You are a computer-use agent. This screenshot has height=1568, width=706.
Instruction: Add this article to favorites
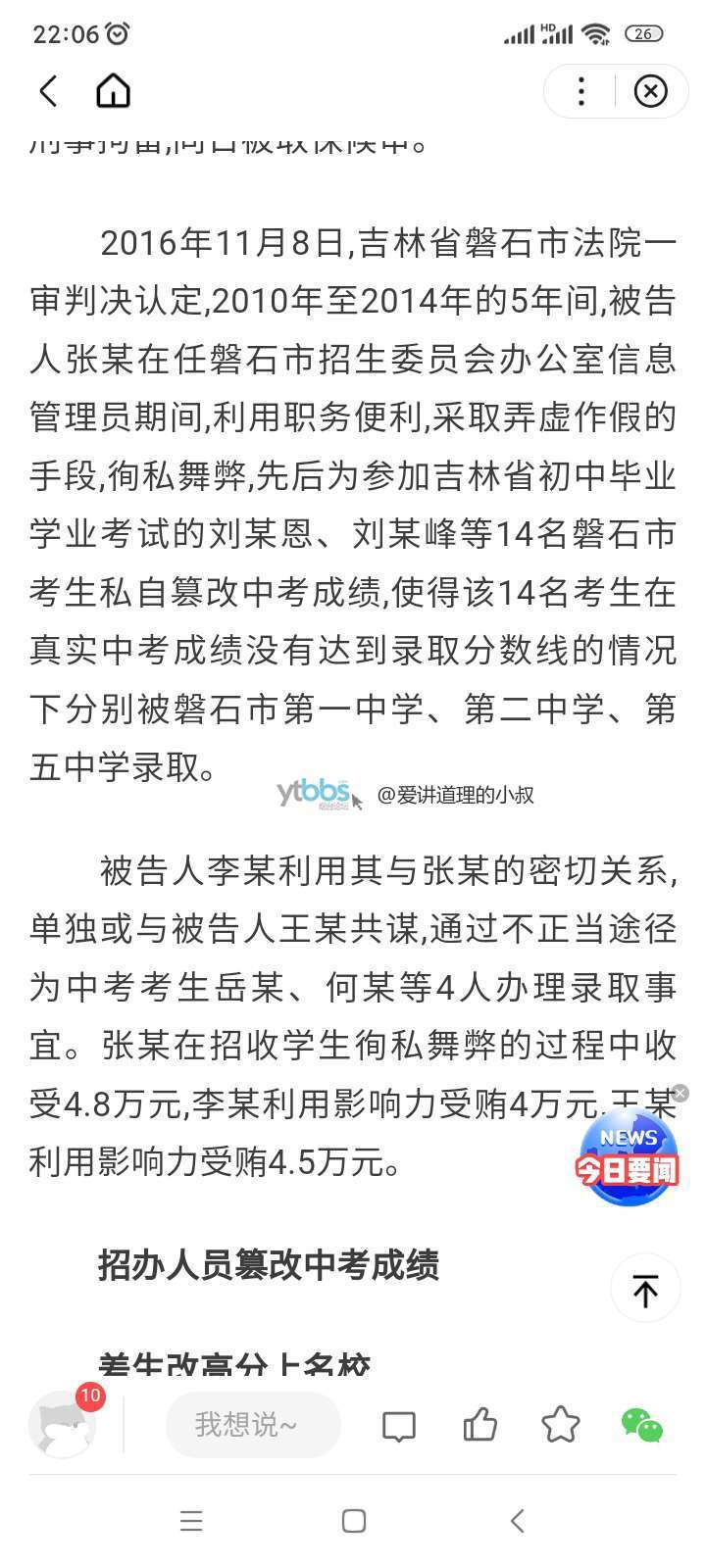point(561,1424)
